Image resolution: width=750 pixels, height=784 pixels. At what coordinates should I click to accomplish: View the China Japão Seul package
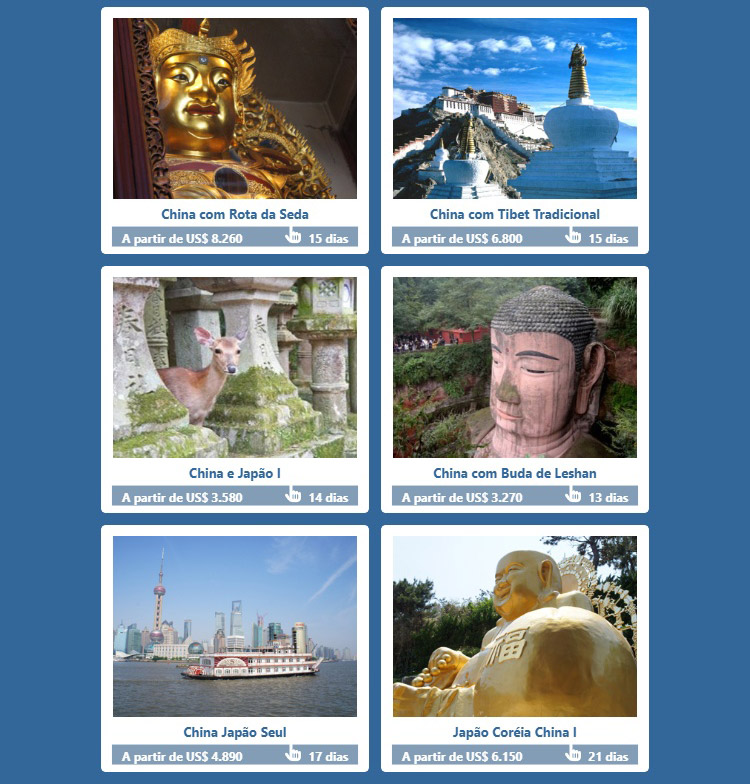[235, 732]
